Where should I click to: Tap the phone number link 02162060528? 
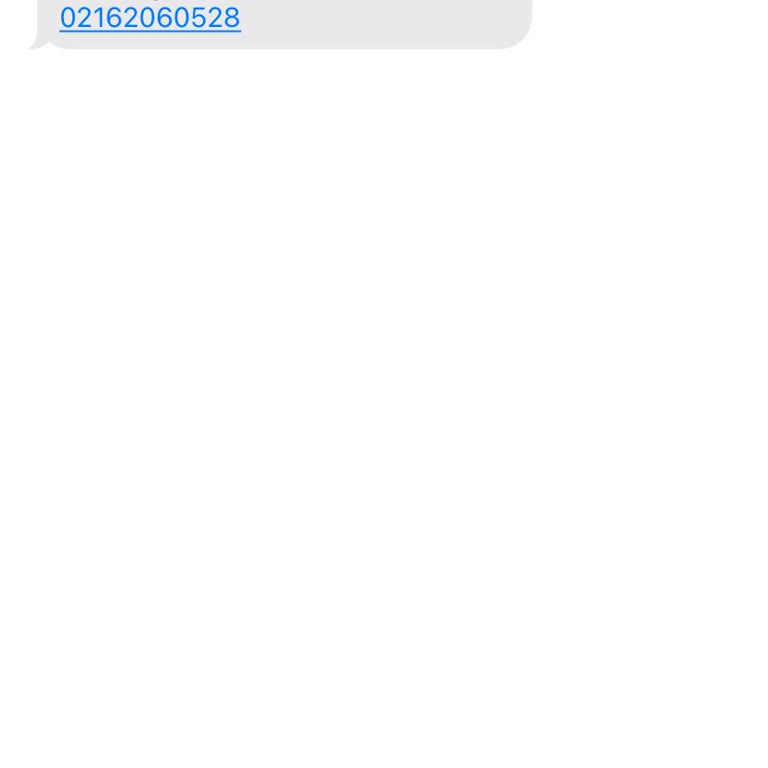[150, 18]
